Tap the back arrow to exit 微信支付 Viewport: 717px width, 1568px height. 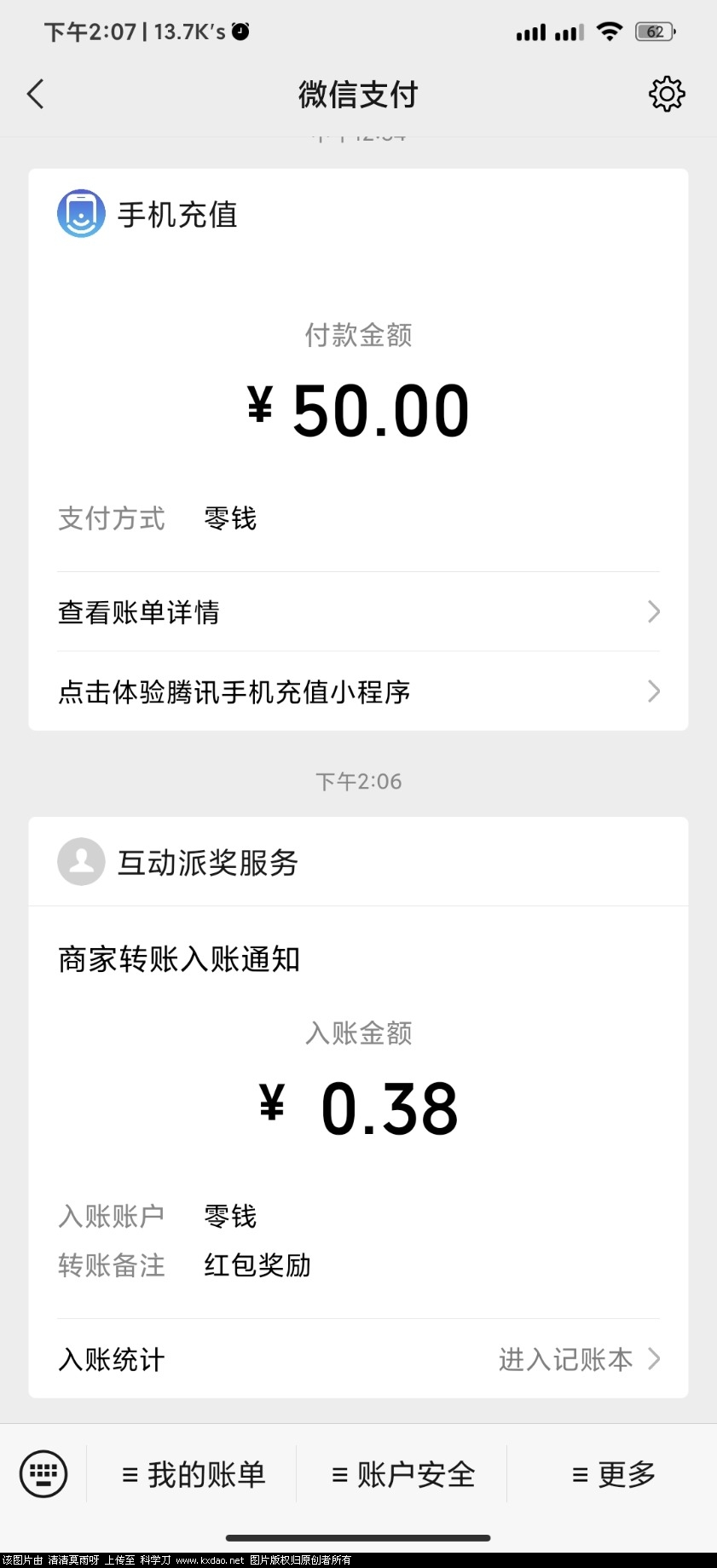(x=35, y=94)
